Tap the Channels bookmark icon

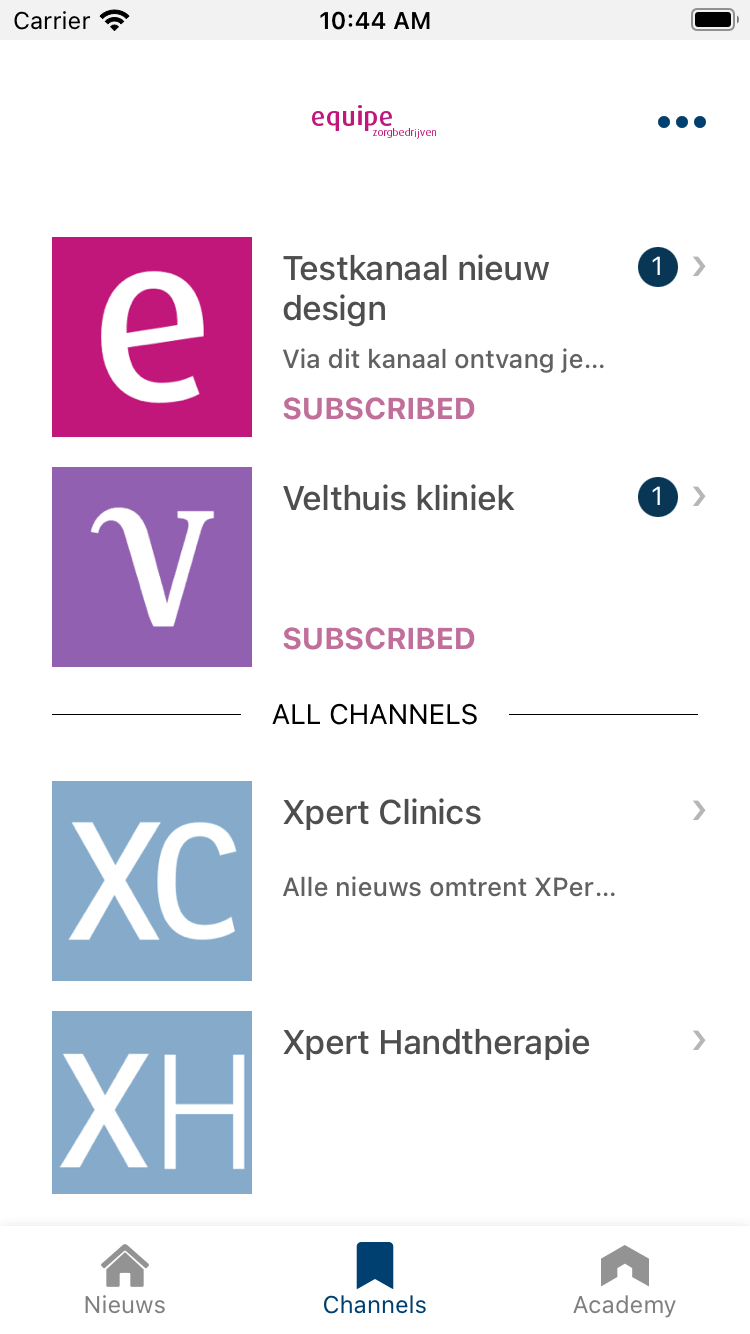375,1263
